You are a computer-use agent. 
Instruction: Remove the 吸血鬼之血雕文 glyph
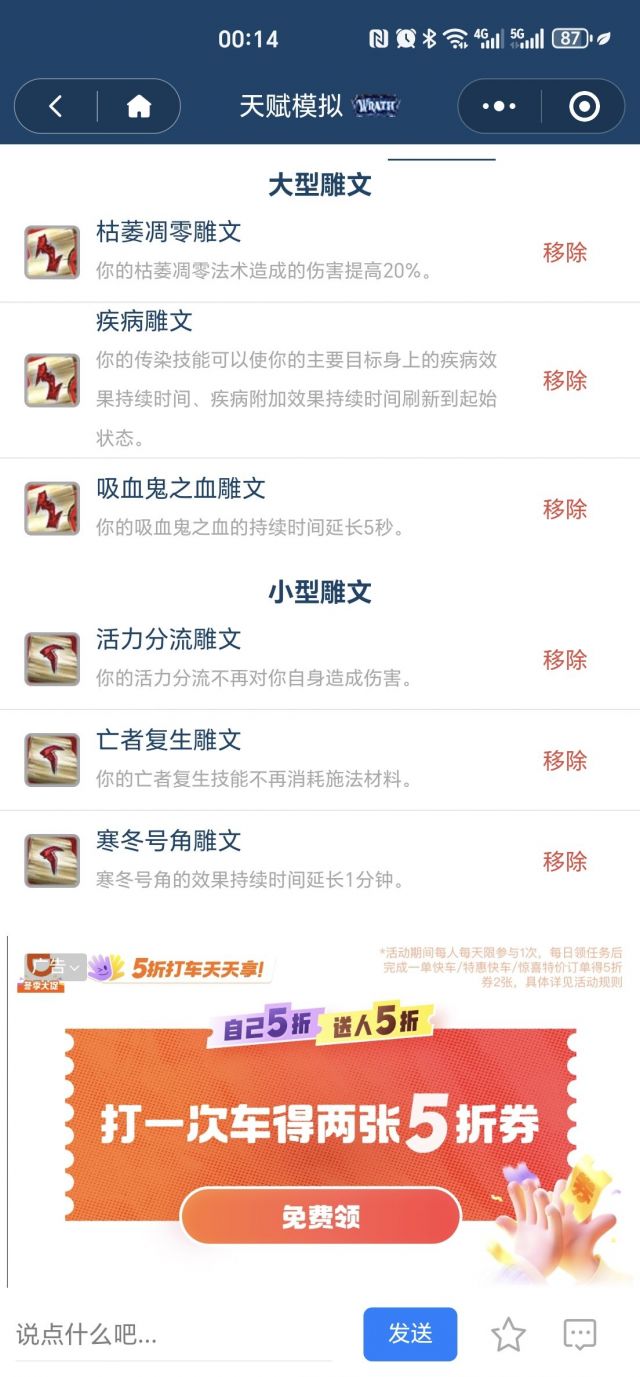coord(564,508)
